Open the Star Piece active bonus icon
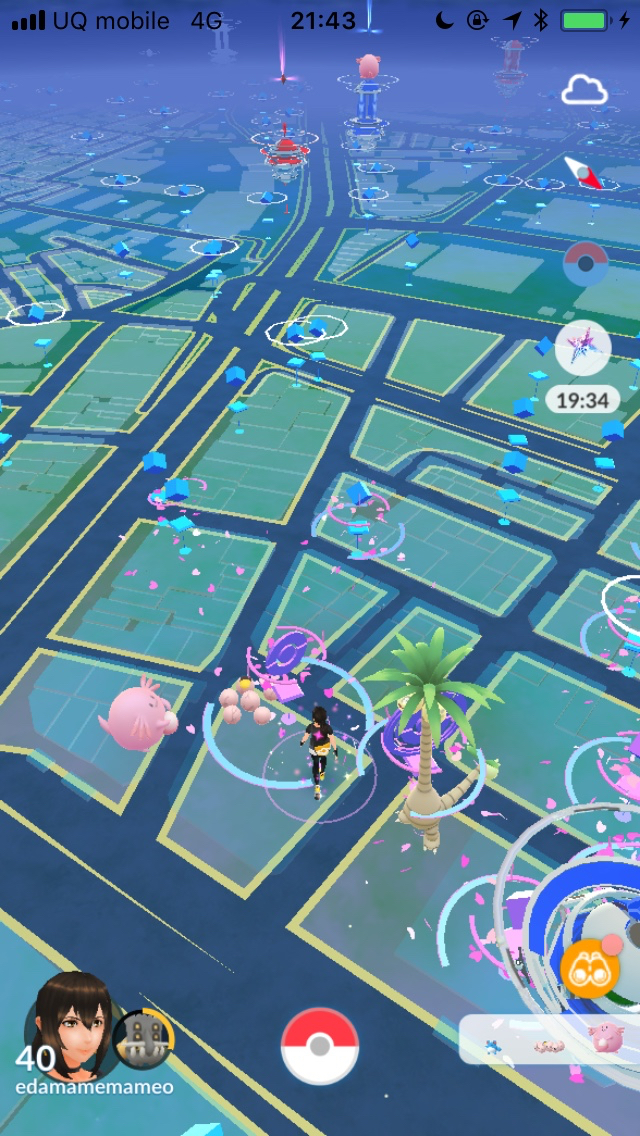 (x=583, y=348)
